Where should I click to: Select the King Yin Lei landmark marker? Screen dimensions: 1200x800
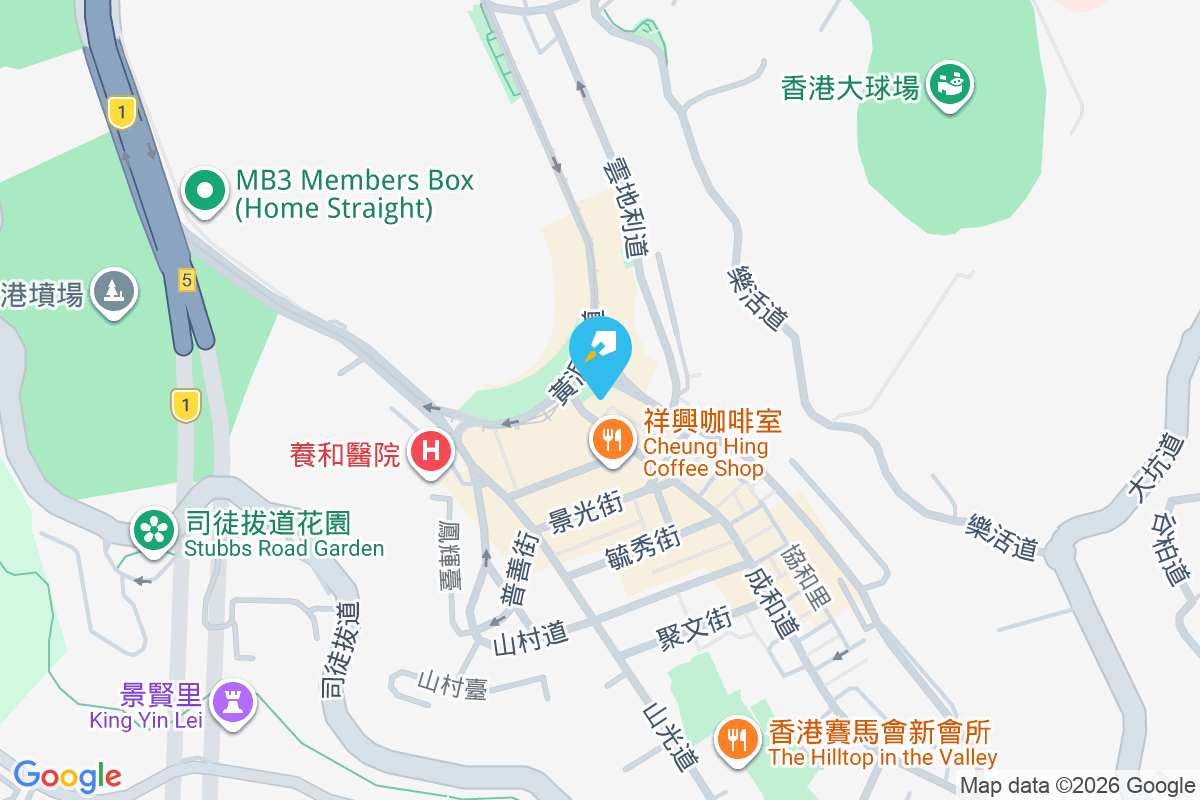(233, 702)
